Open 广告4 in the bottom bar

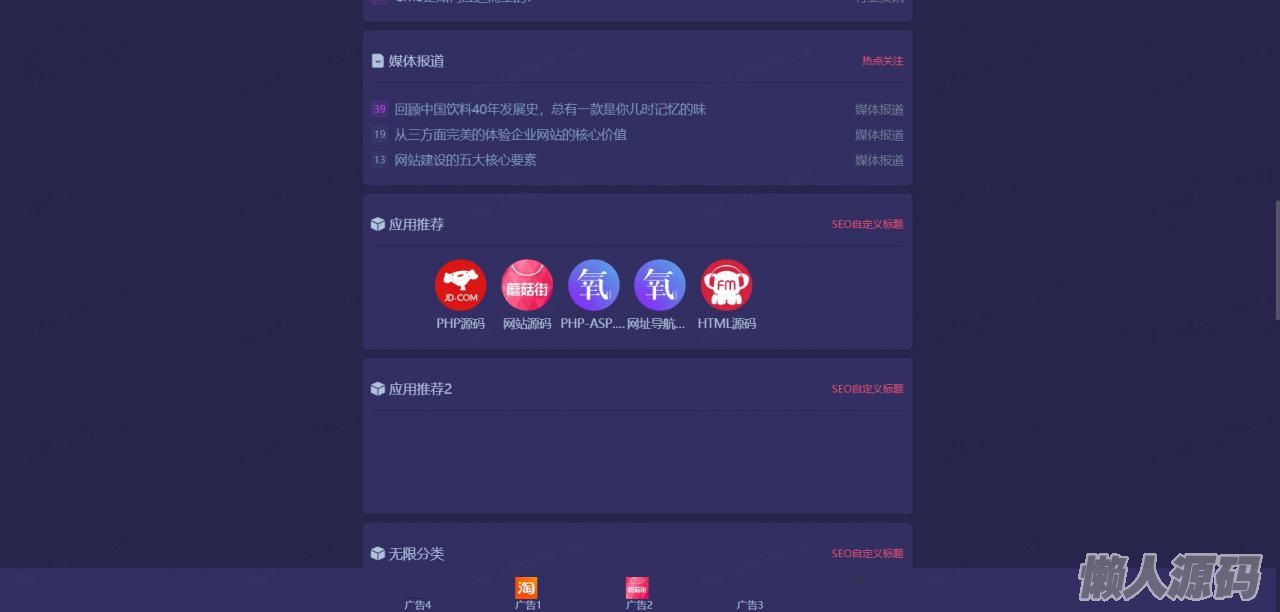[x=417, y=604]
